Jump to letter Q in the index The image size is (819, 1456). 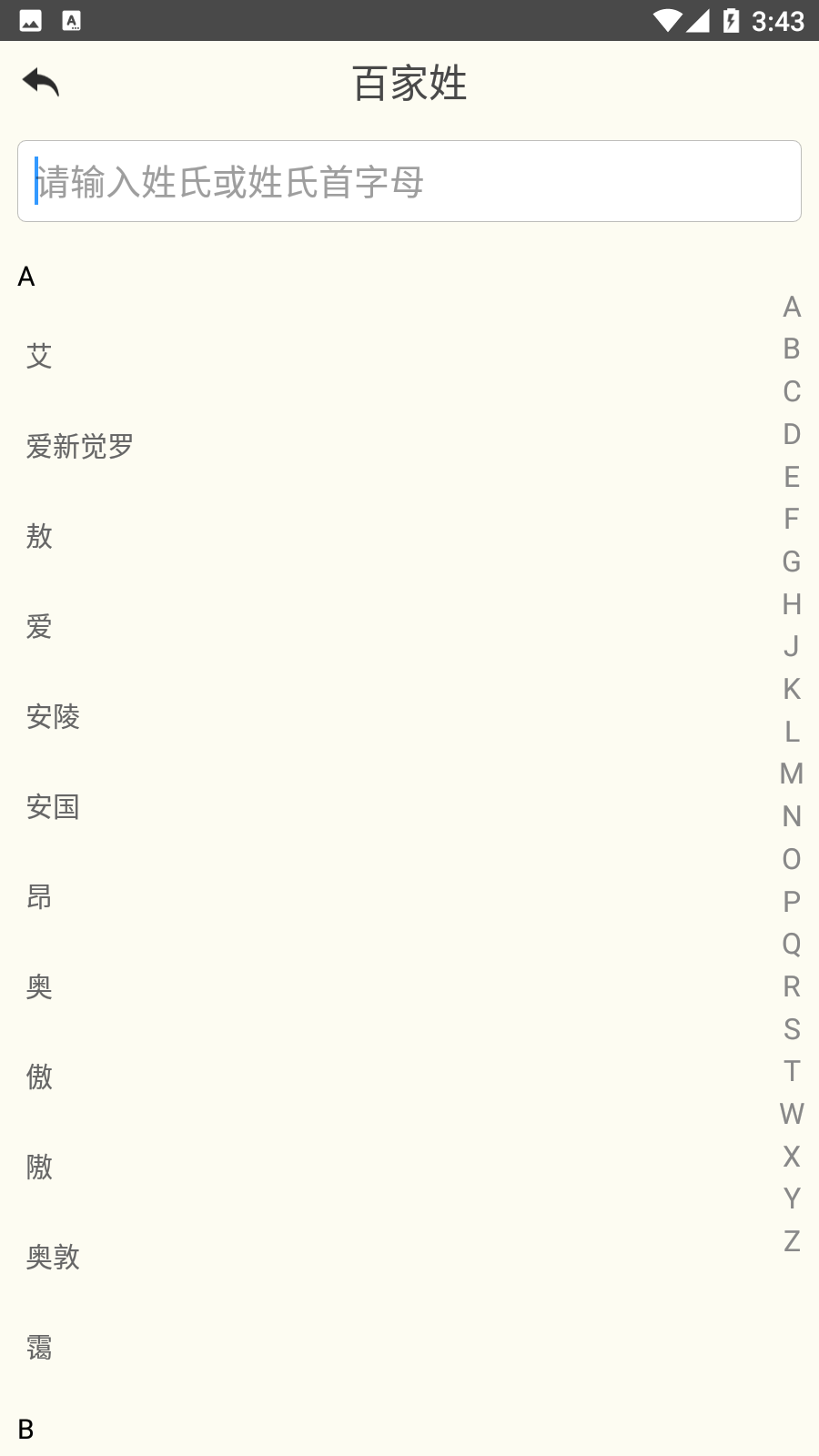pos(792,944)
